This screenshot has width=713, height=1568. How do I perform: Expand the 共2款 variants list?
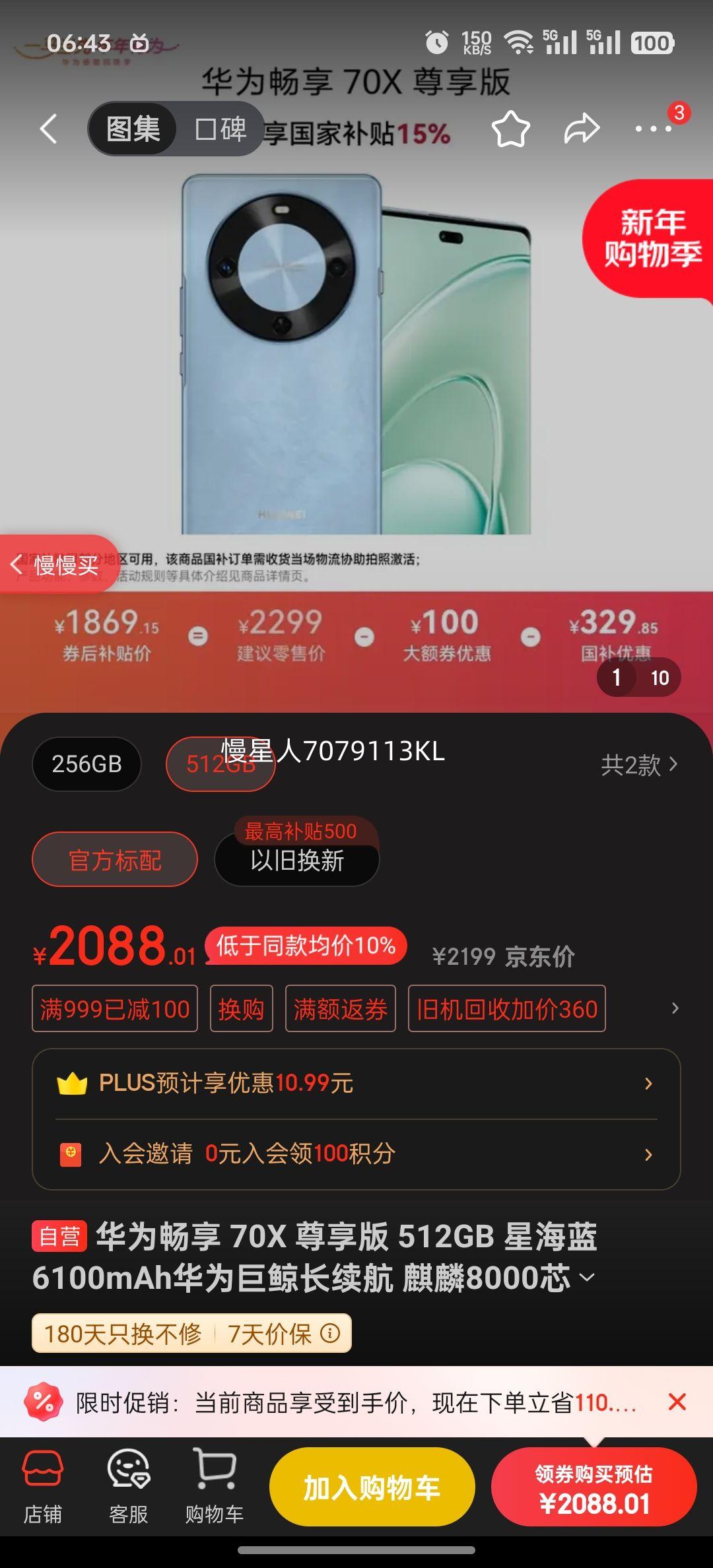[x=640, y=764]
